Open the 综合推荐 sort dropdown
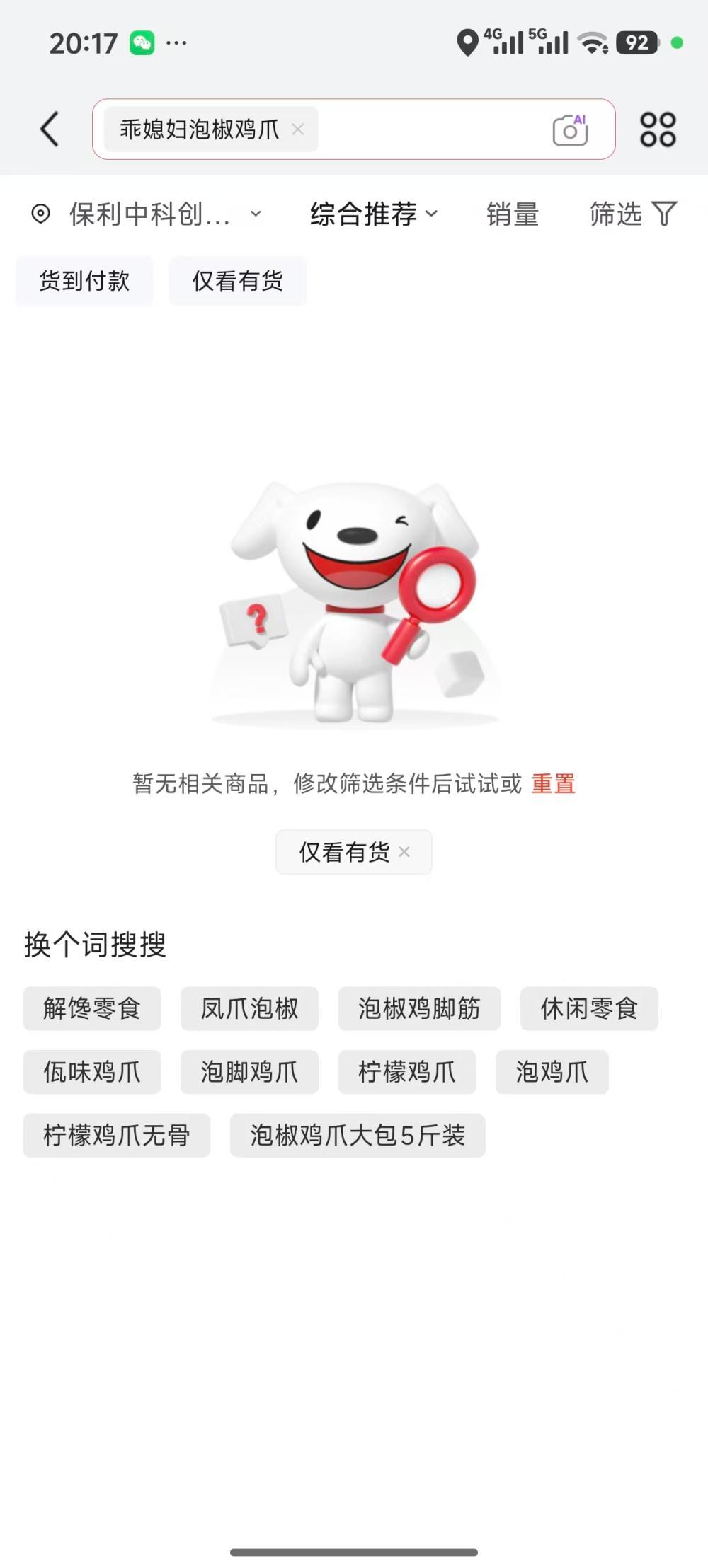This screenshot has width=708, height=1568. [373, 214]
